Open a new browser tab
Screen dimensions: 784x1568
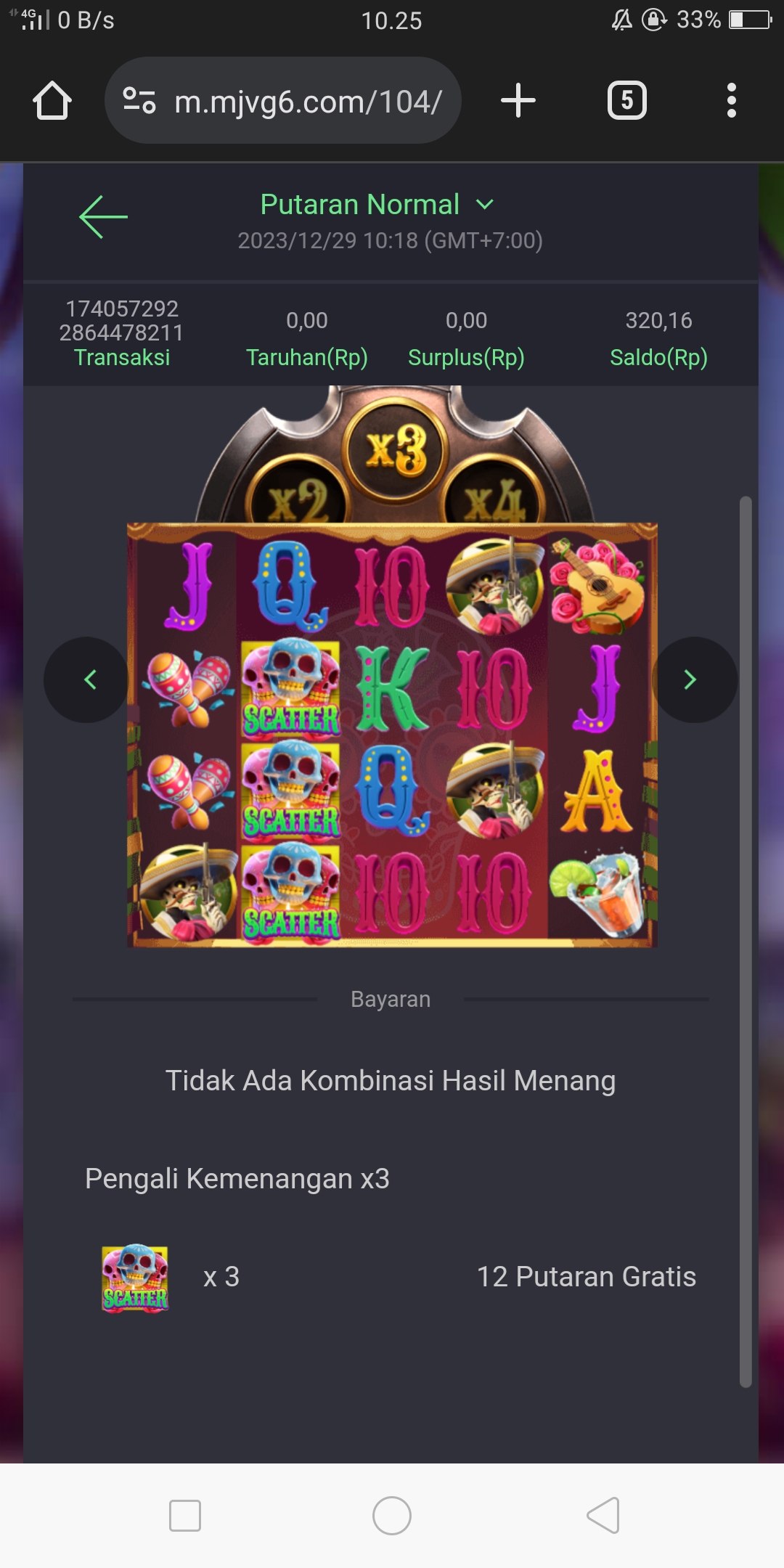(x=518, y=100)
